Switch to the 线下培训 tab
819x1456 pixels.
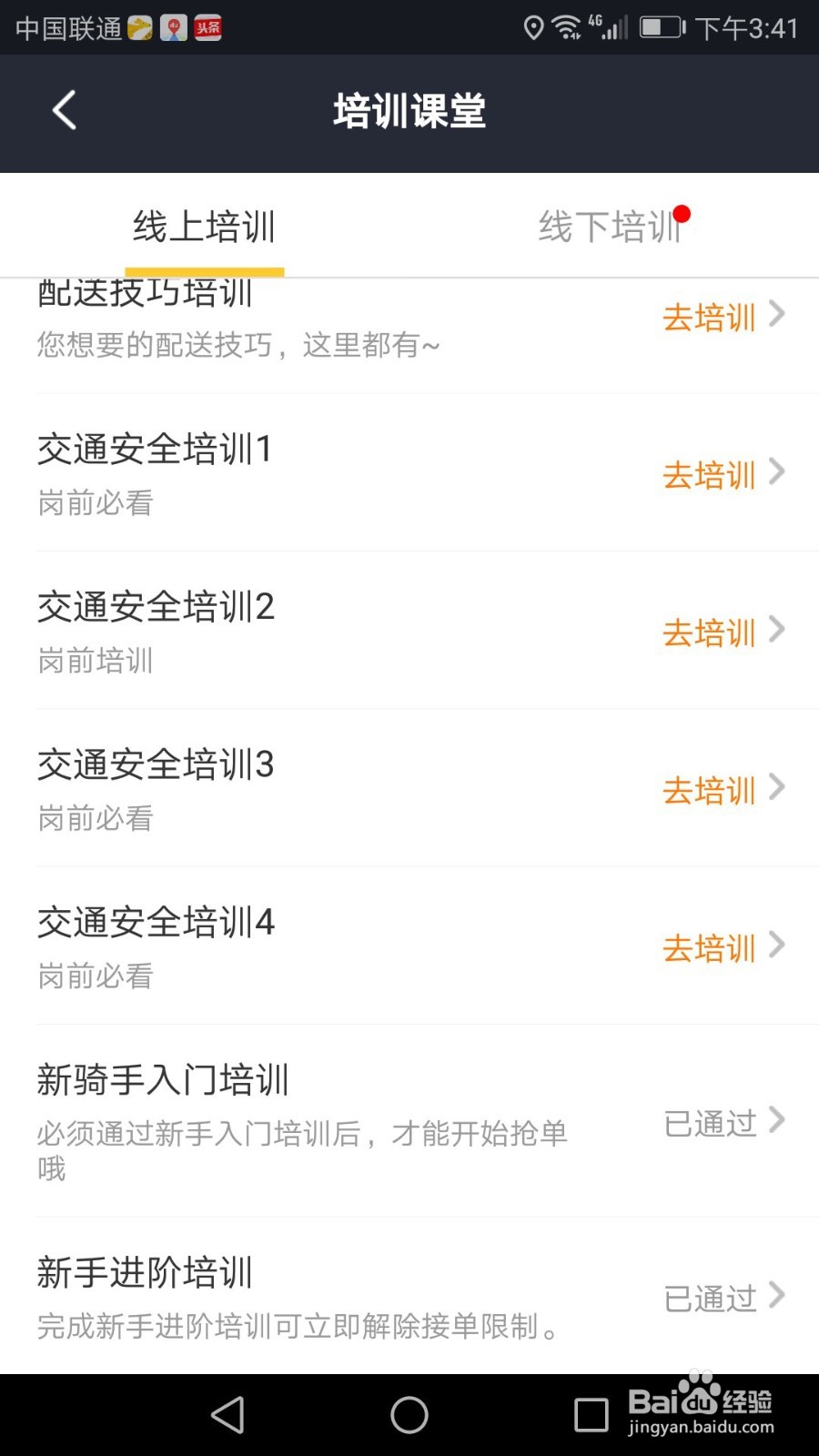[x=612, y=227]
